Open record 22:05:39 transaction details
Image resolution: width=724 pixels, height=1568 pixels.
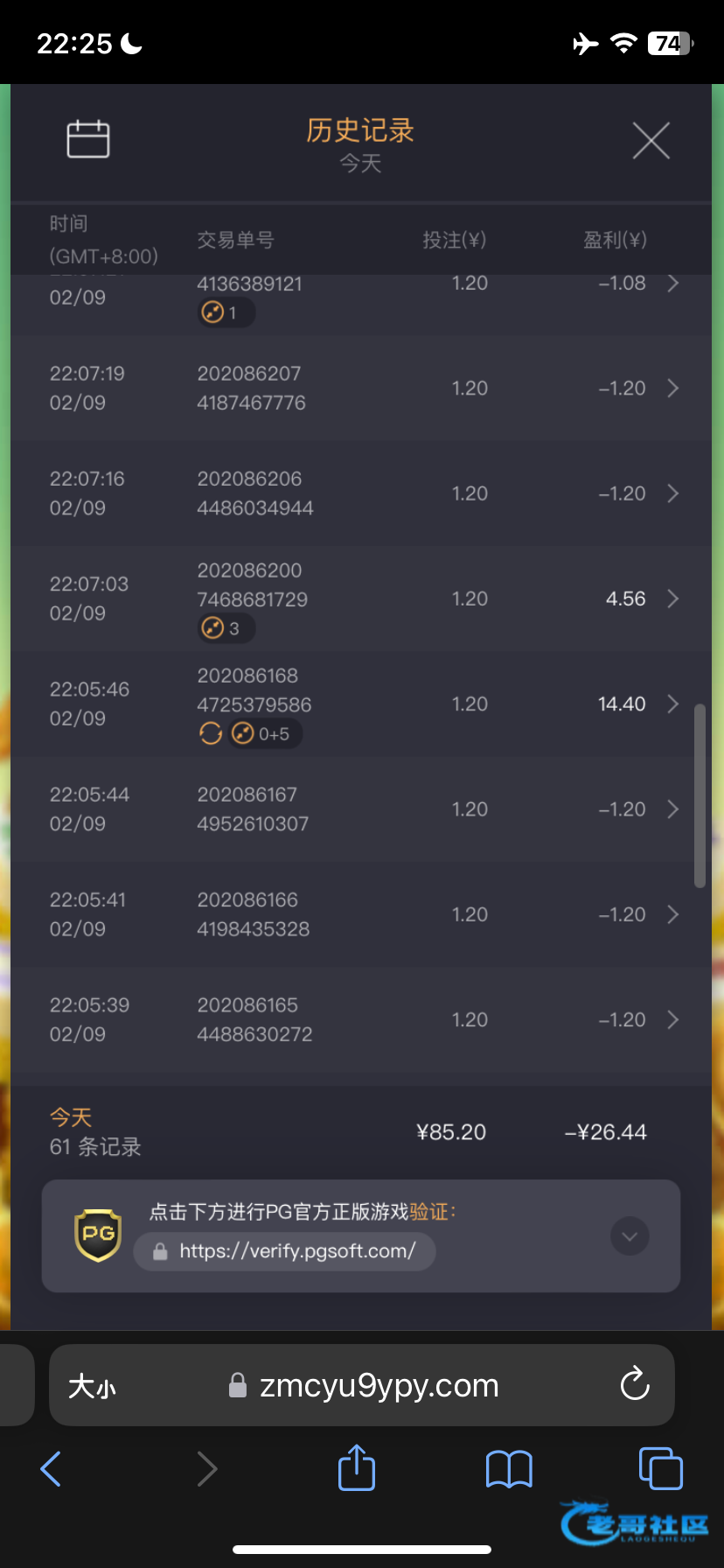(672, 1019)
